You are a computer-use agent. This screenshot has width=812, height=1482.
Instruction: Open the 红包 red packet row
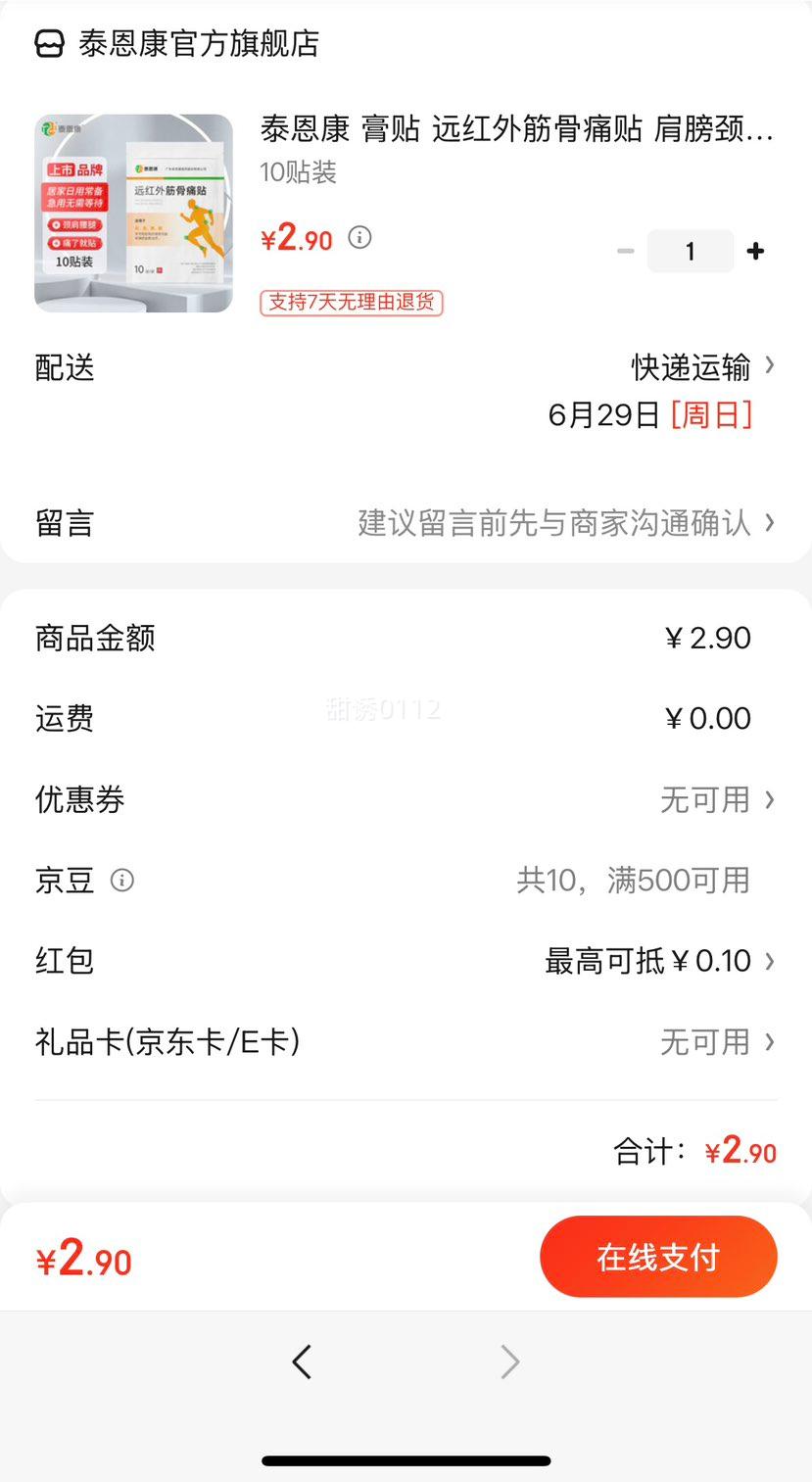658,961
